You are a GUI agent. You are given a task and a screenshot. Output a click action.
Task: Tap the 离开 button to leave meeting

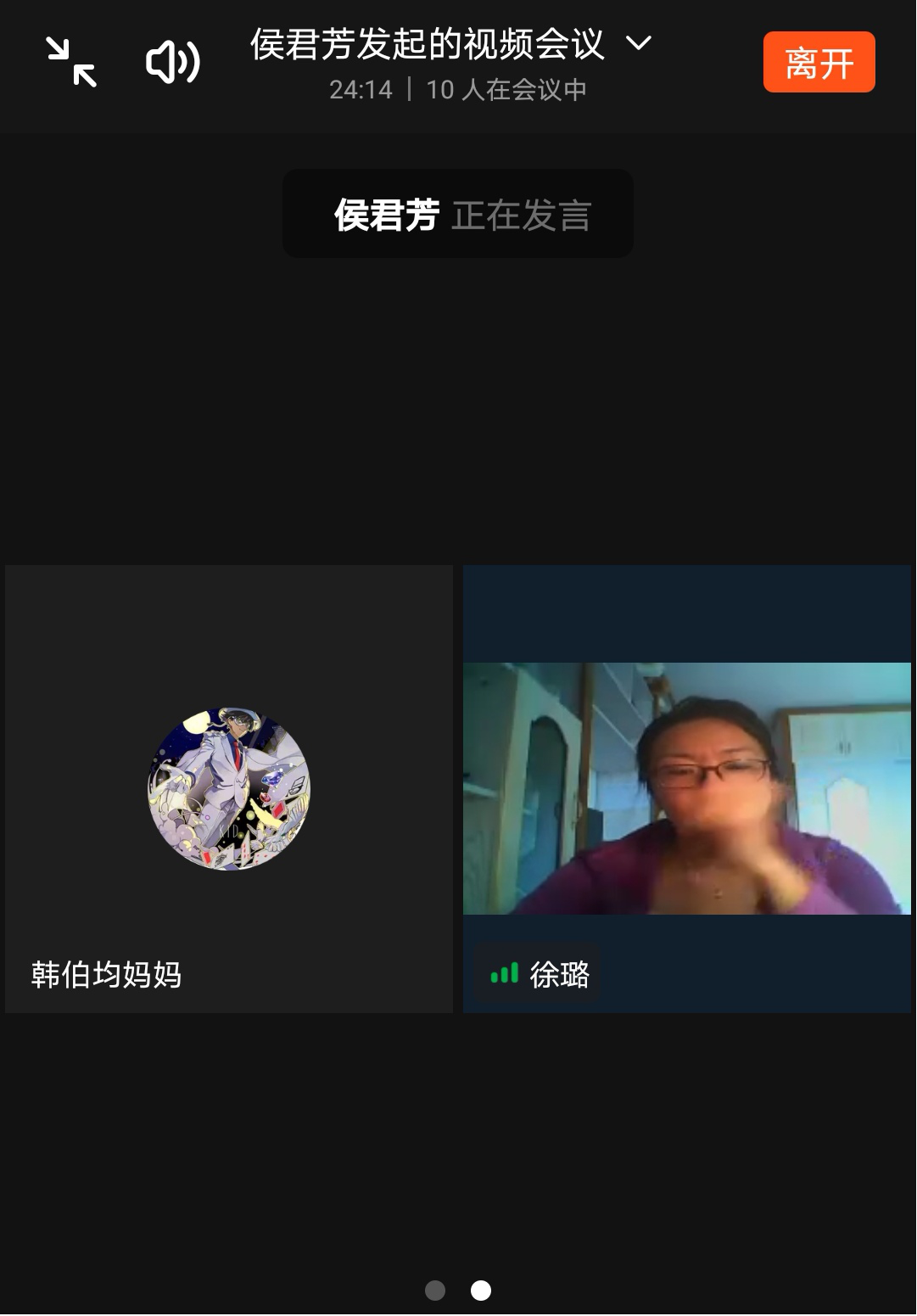click(819, 62)
